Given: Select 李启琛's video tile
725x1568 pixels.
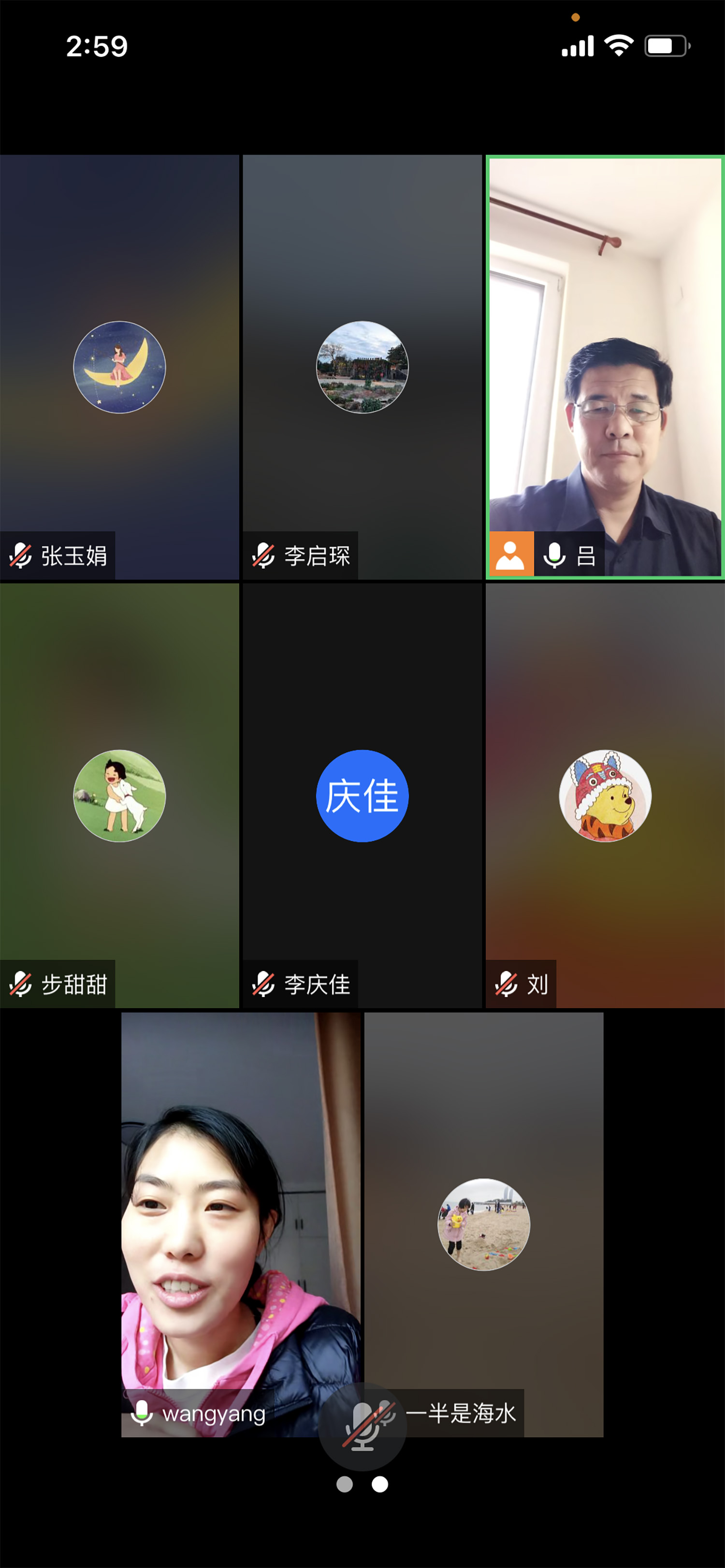Looking at the screenshot, I should [362, 367].
